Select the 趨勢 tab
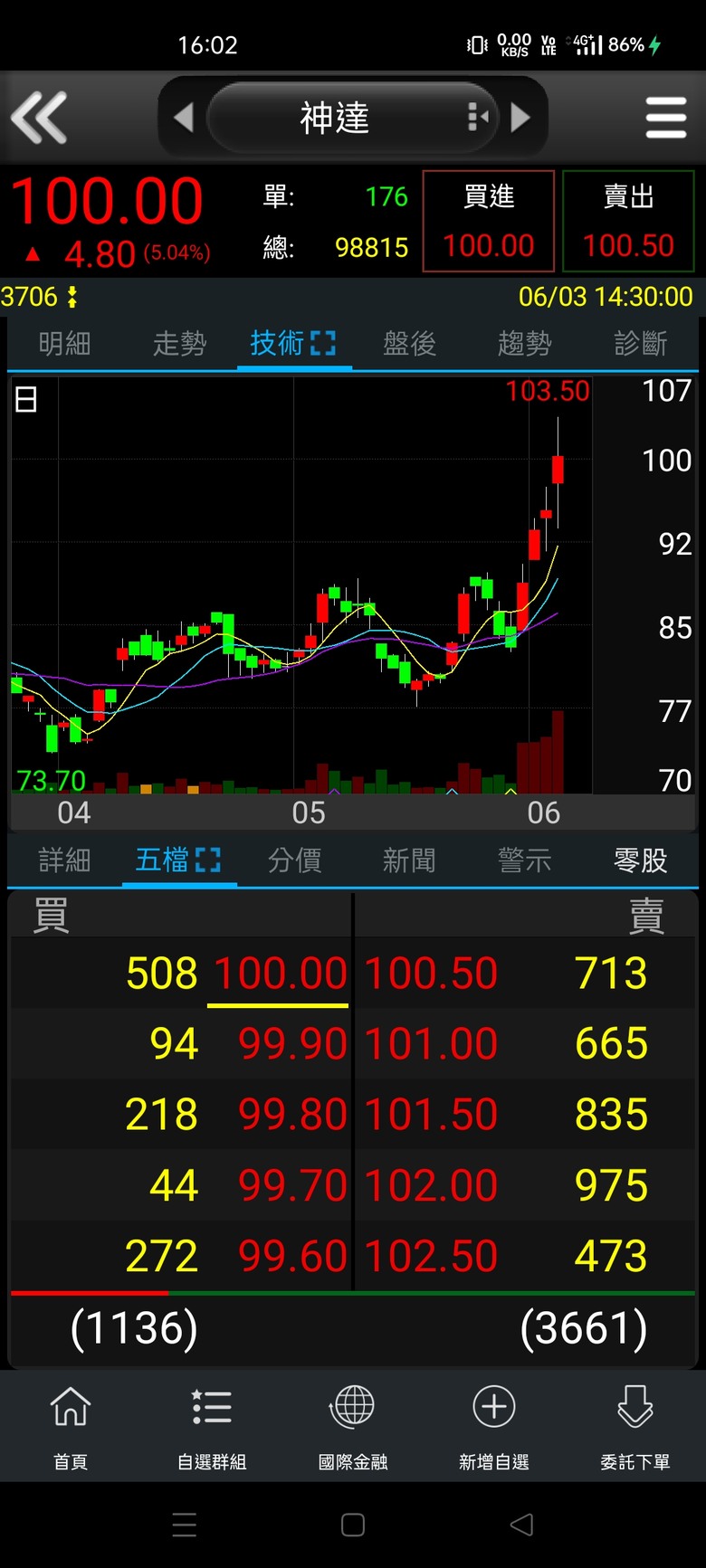The height and width of the screenshot is (1568, 706). (x=524, y=344)
